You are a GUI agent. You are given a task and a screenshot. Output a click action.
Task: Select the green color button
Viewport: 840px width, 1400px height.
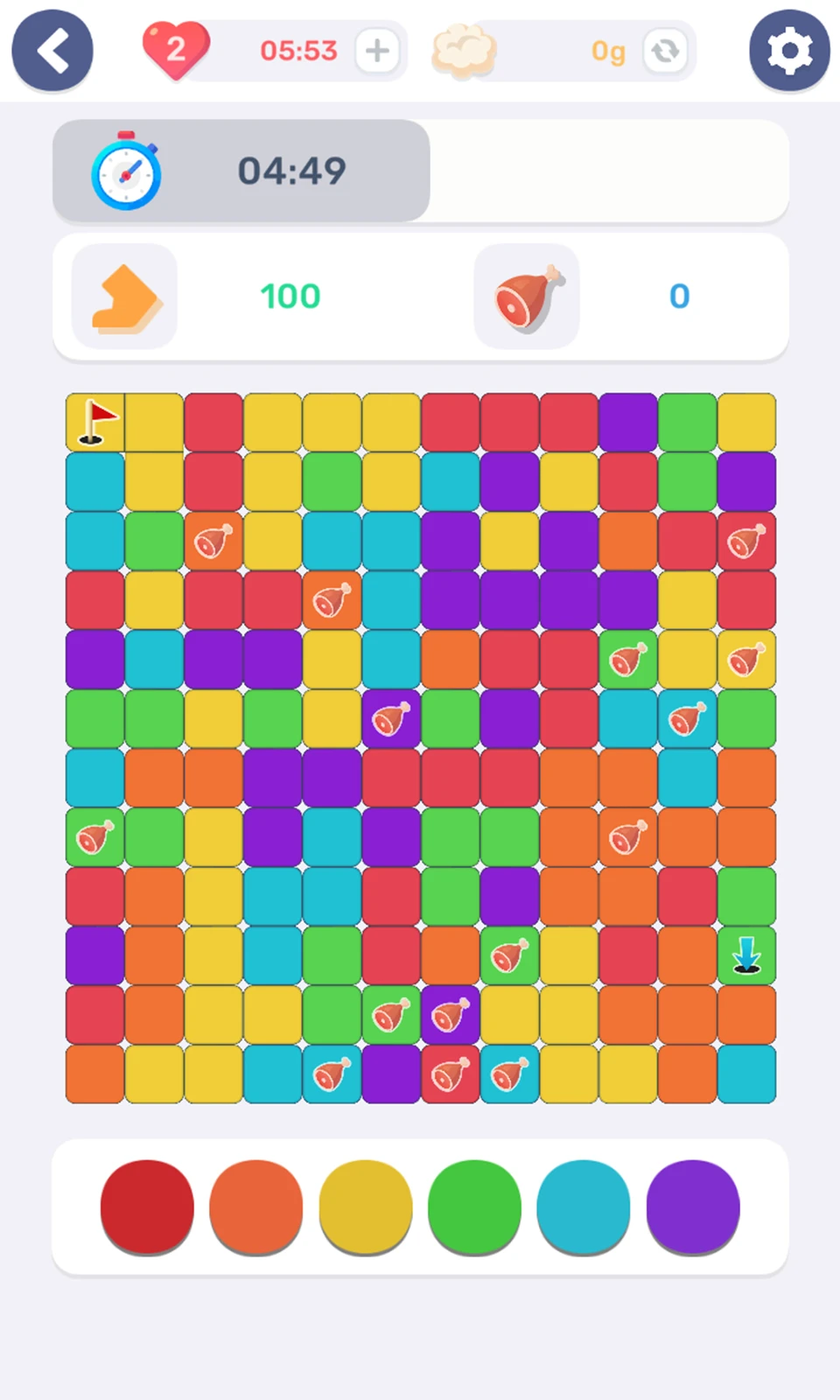(474, 1207)
